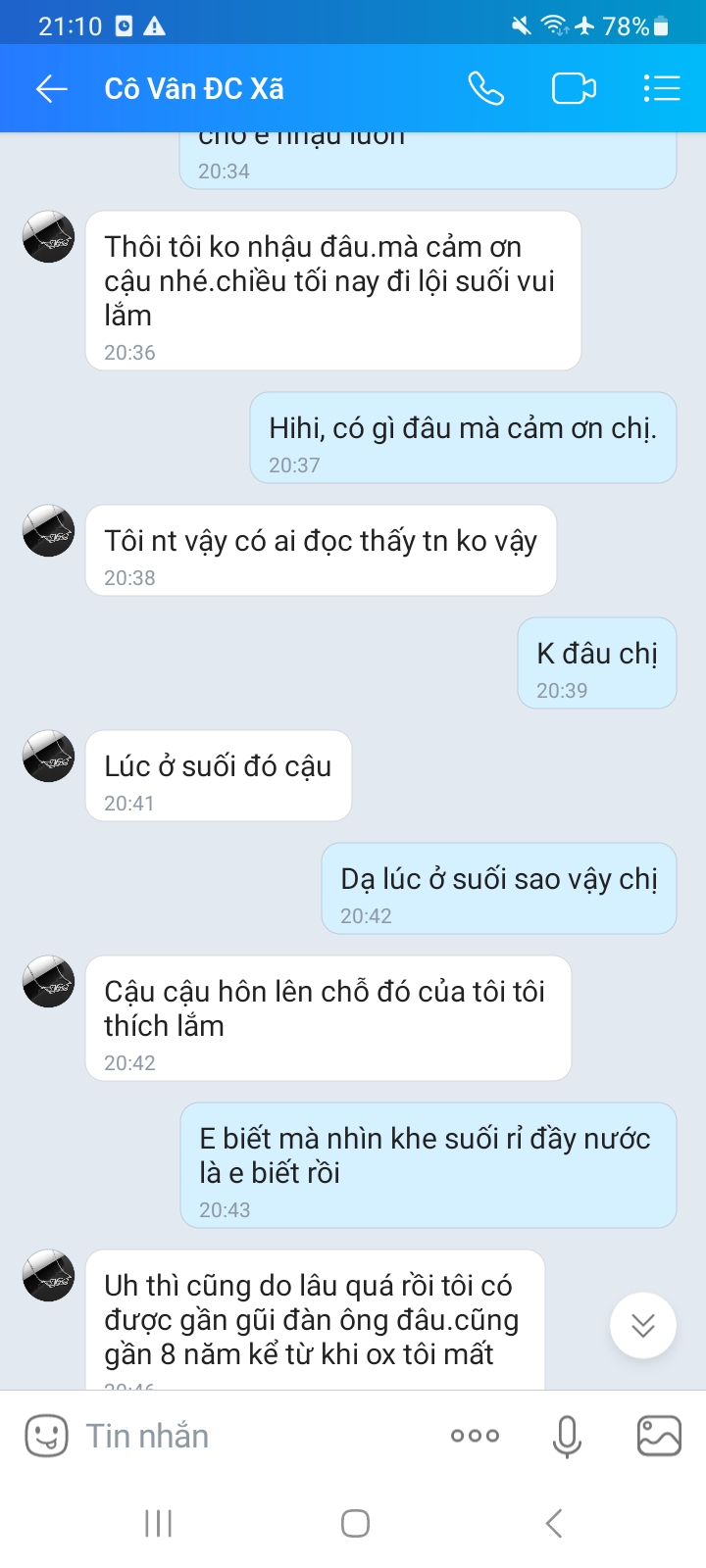Open sender's avatar next to "Lúc ở suối đó cậu"
The height and width of the screenshot is (1568, 706).
pos(49,757)
